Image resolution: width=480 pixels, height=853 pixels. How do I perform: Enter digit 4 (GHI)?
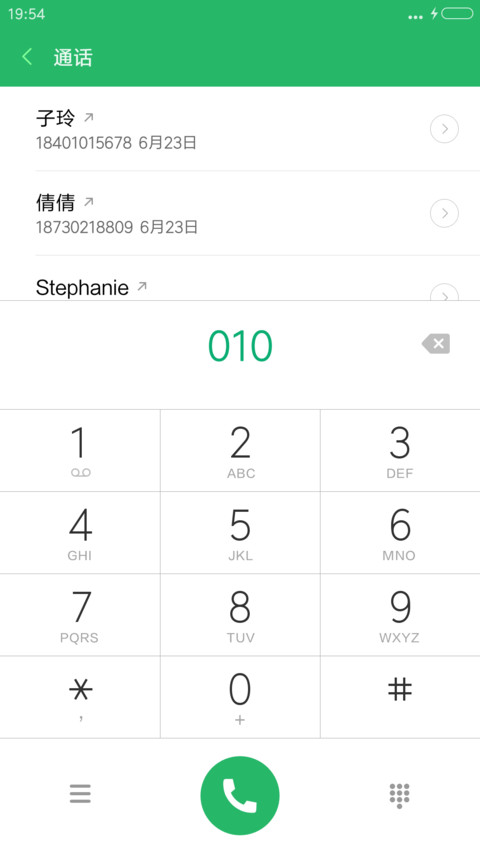click(x=80, y=533)
